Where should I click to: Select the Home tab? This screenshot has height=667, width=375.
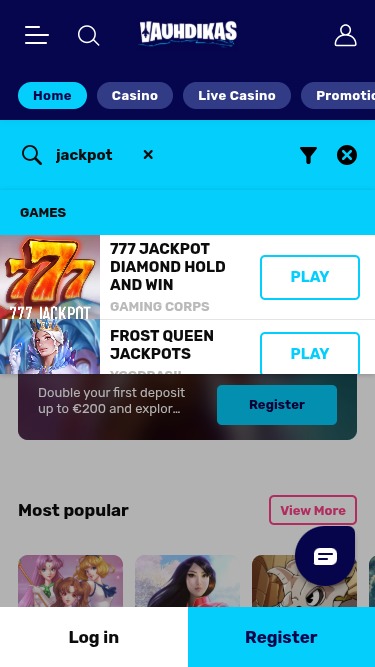pos(52,95)
